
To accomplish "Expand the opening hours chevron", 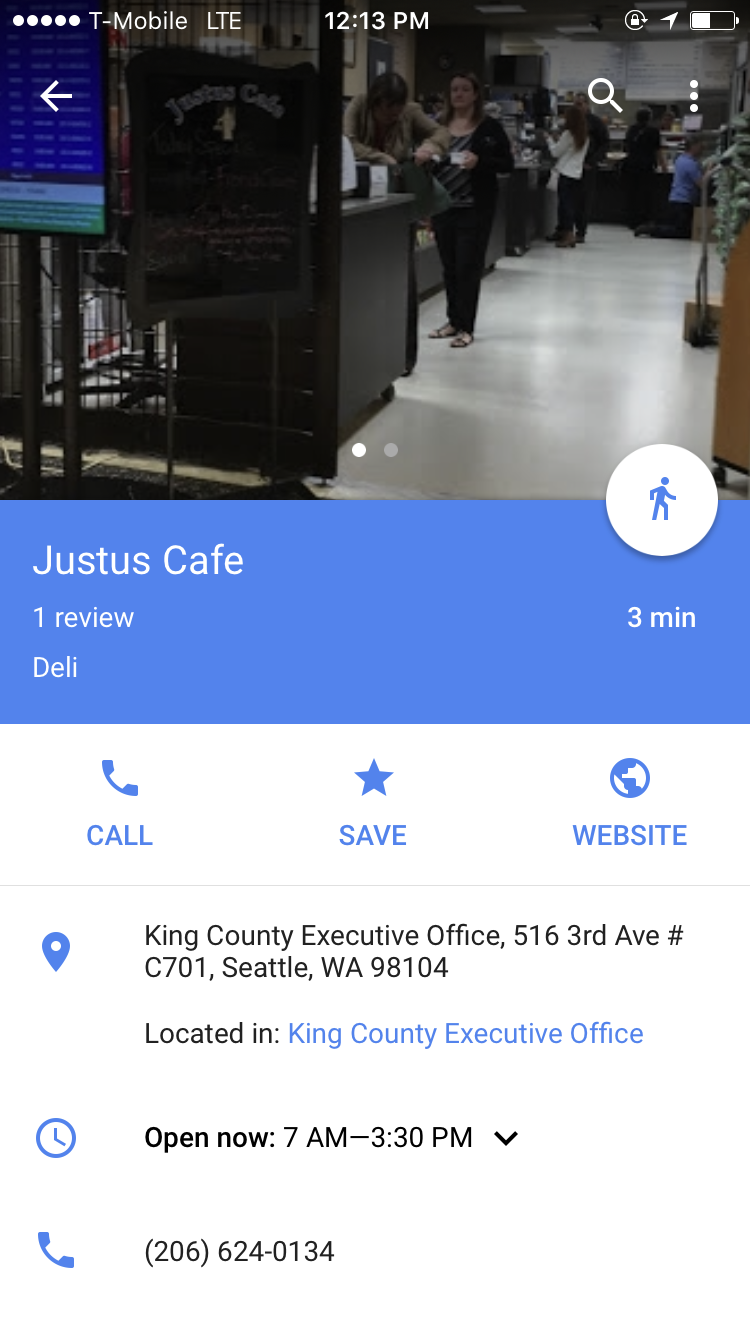I will pyautogui.click(x=507, y=1138).
